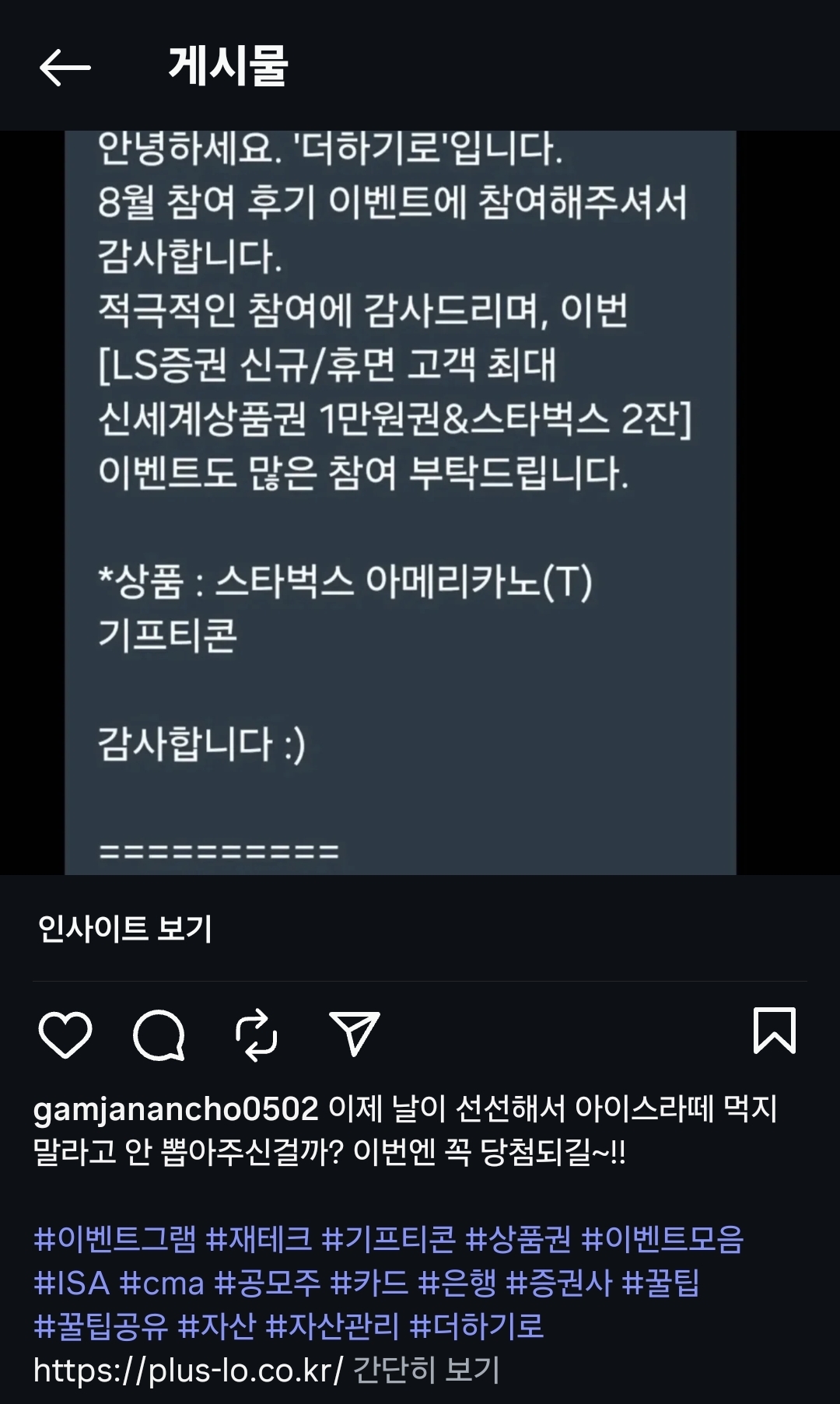Open the #자산관리 hashtag
This screenshot has width=840, height=1404.
(x=332, y=1326)
